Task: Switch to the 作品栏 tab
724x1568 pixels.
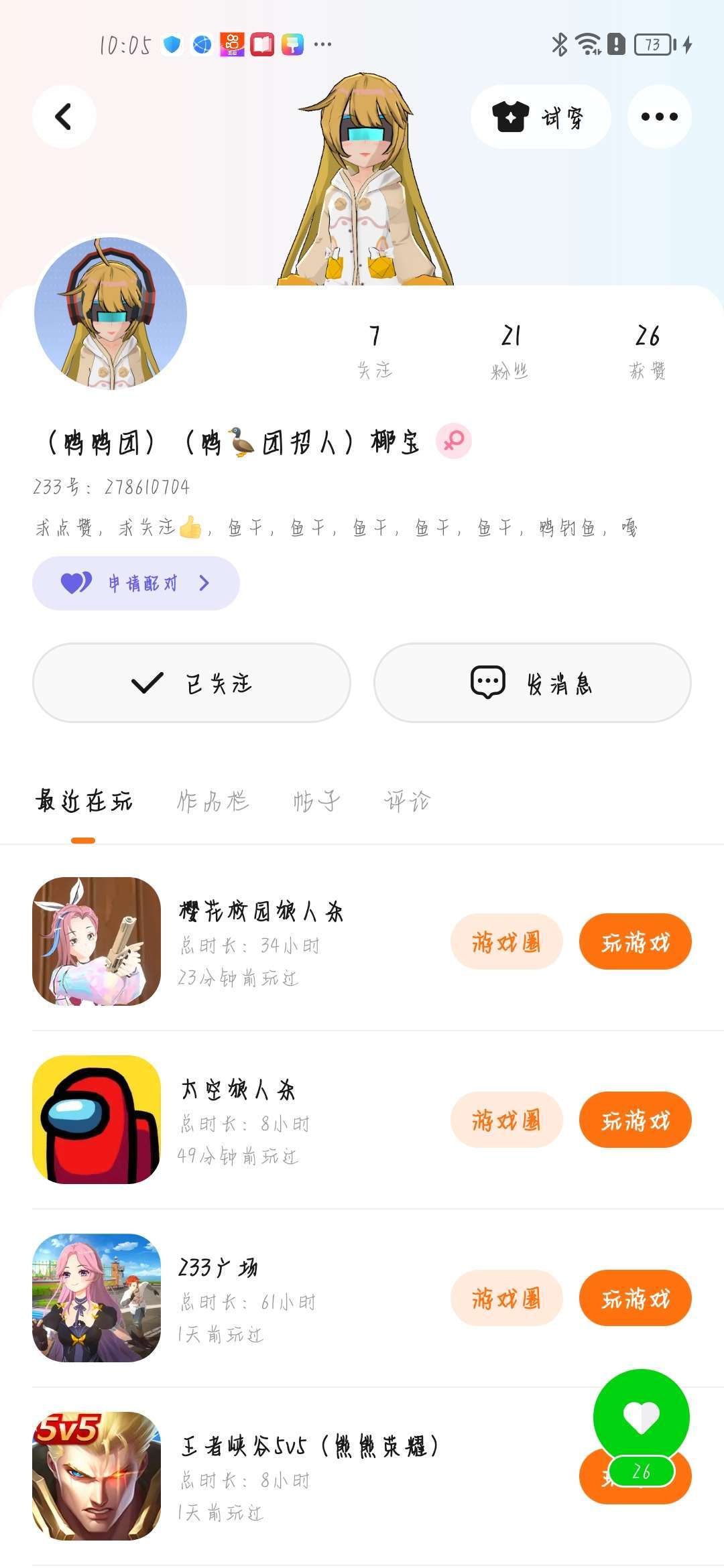Action: click(213, 801)
